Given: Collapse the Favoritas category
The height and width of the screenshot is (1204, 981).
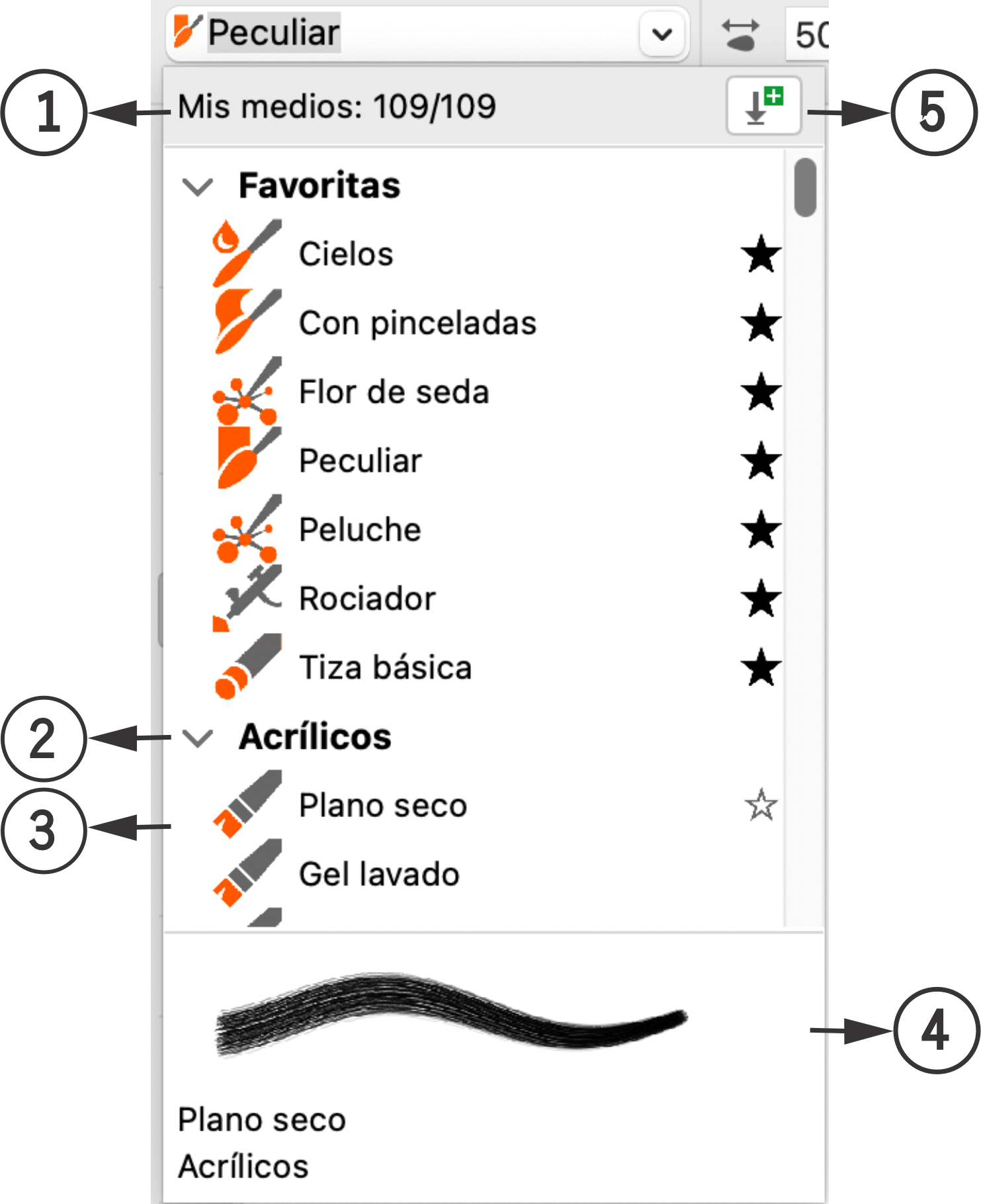Looking at the screenshot, I should tap(198, 187).
